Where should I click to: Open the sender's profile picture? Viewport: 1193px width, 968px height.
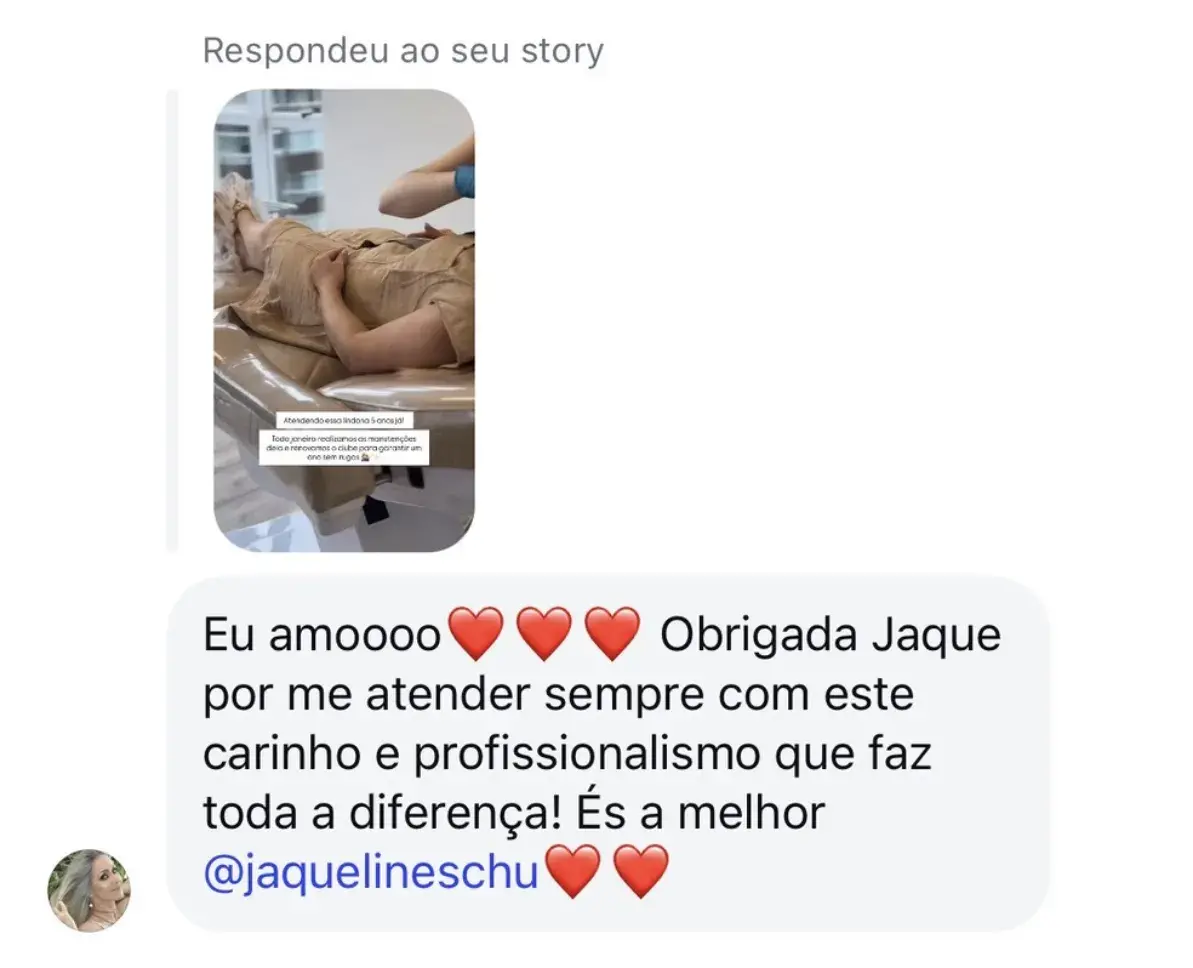(x=89, y=889)
